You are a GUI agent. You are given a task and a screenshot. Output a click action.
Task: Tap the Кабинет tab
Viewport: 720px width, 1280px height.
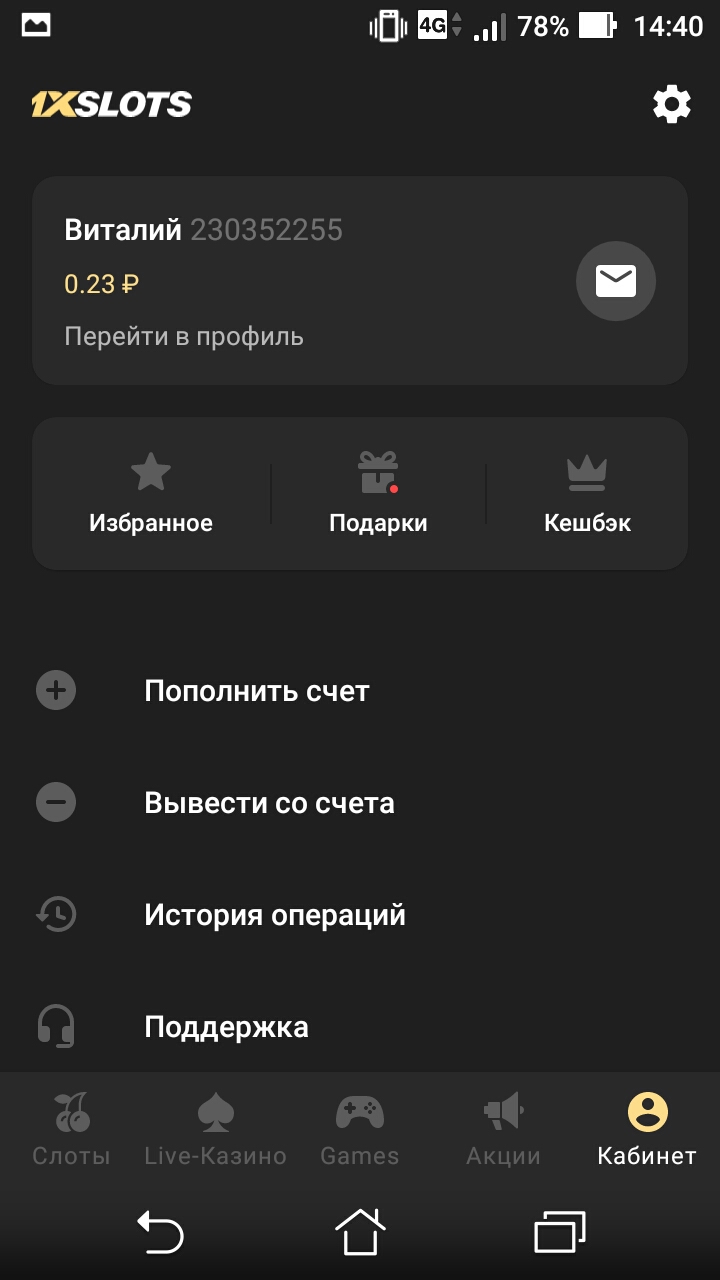pos(647,1130)
